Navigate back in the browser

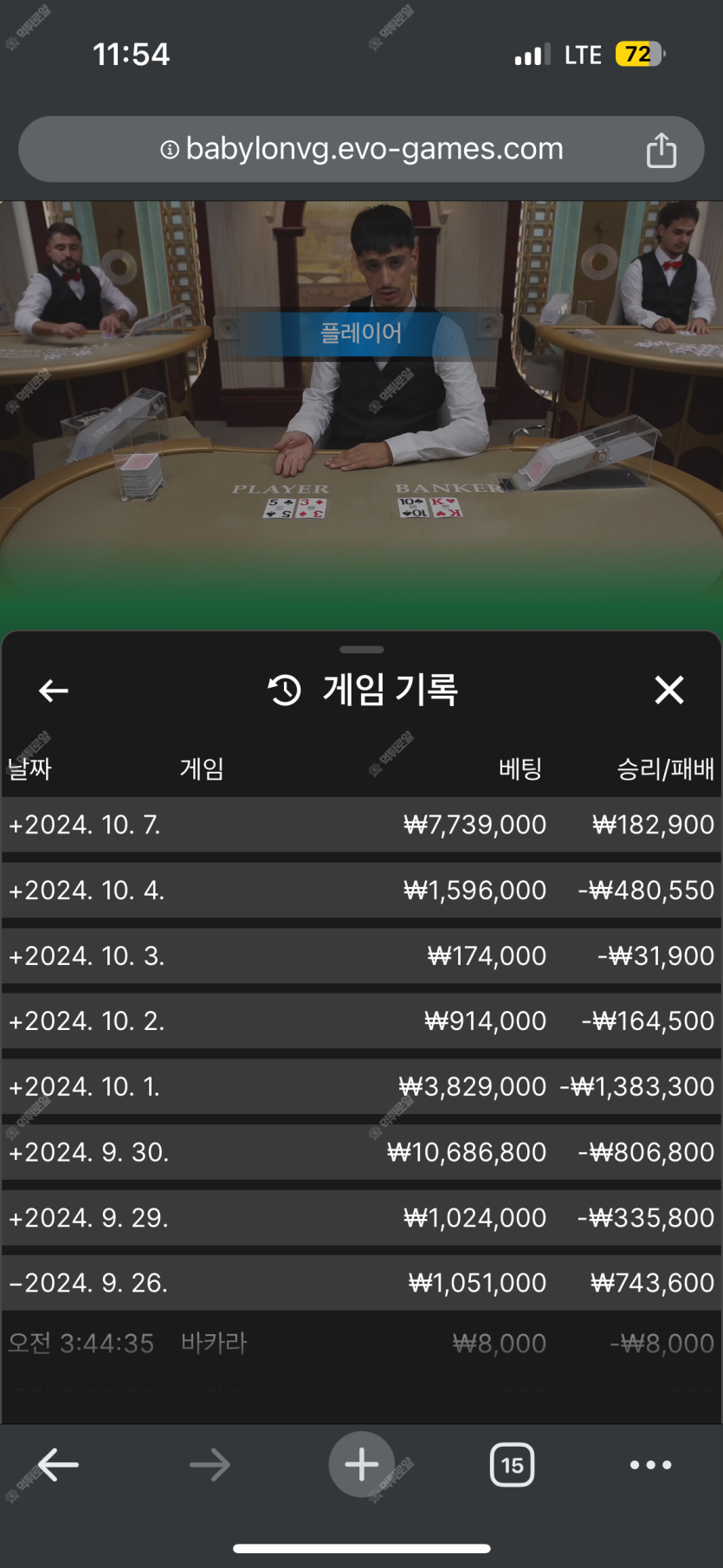(x=58, y=1465)
